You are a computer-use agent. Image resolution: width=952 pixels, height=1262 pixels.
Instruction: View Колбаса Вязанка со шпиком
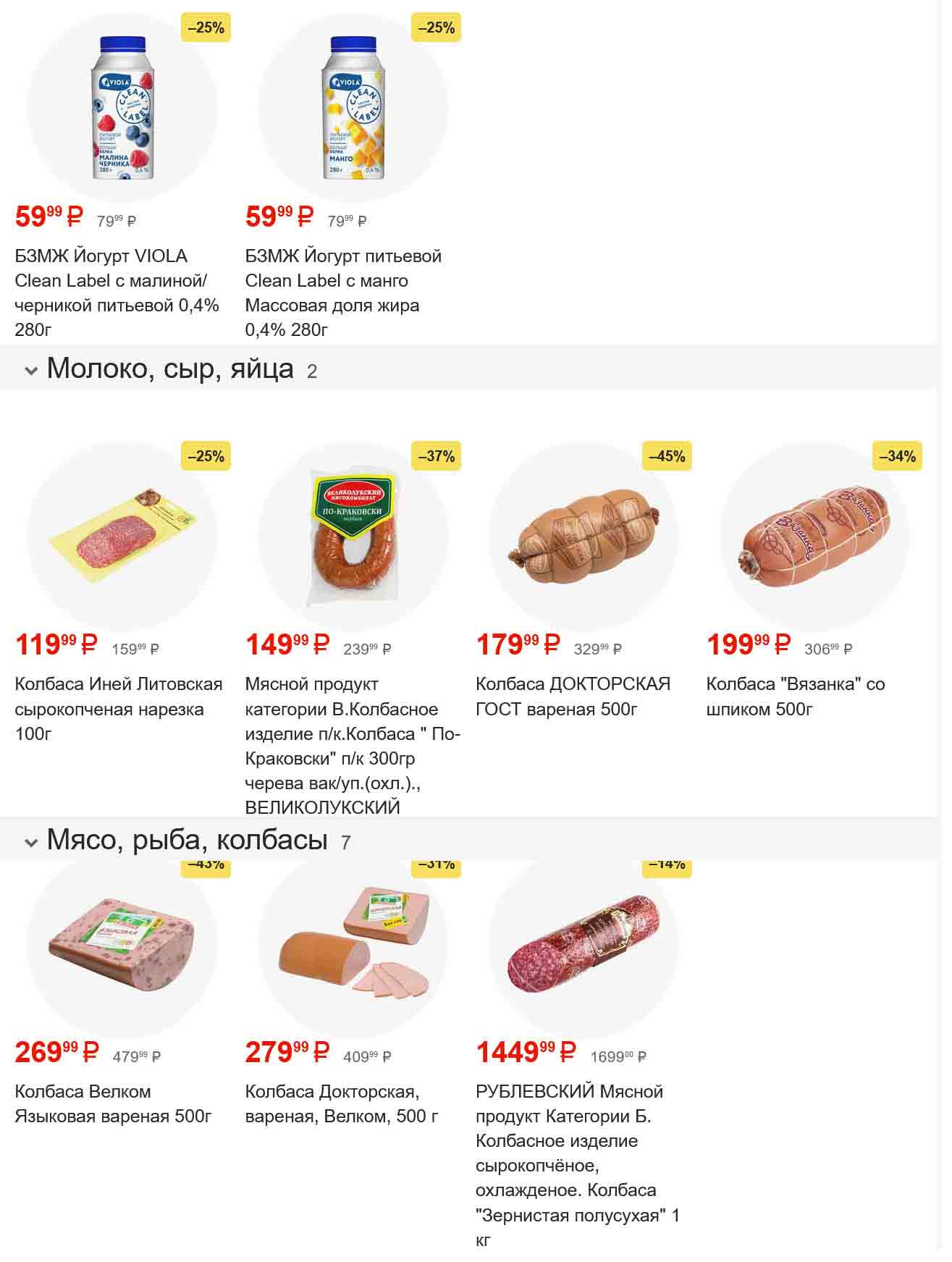pyautogui.click(x=814, y=537)
